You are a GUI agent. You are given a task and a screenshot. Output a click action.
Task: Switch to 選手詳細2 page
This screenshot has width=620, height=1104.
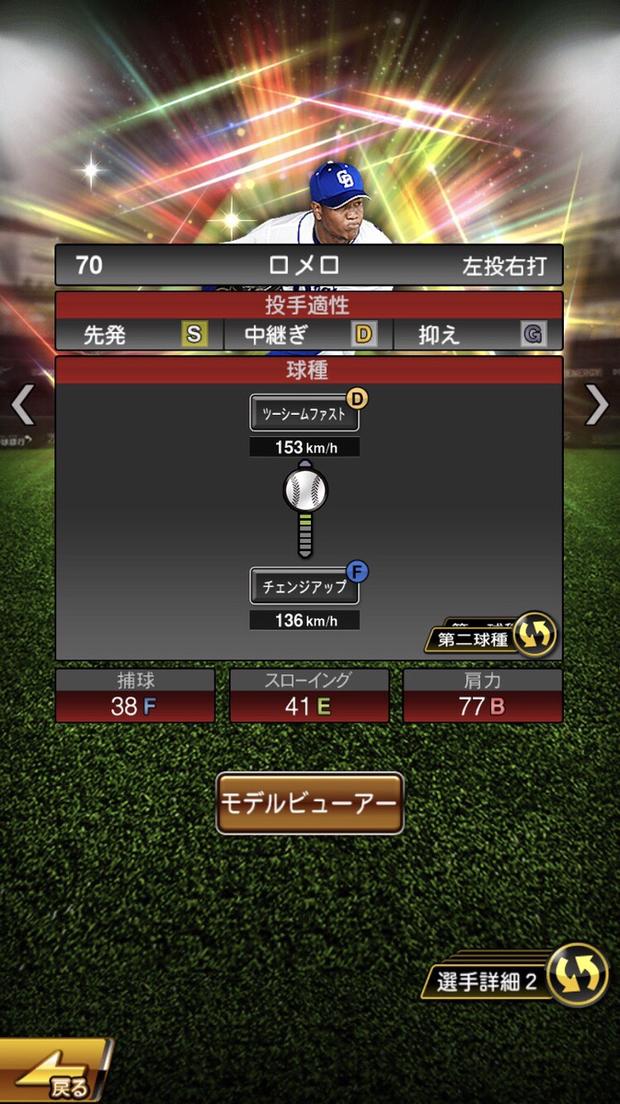coord(520,979)
